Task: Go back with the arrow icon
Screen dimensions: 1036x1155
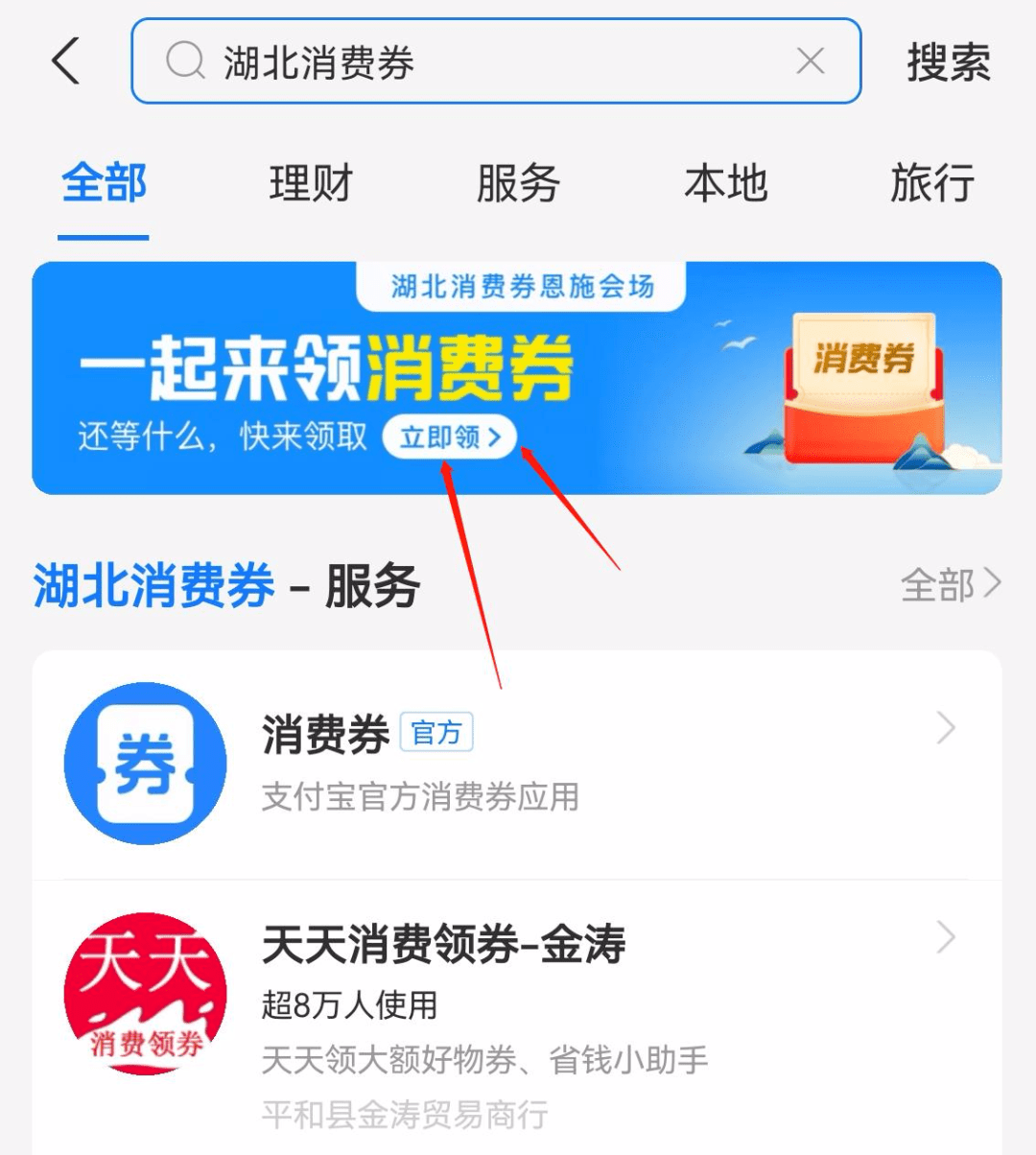Action: (65, 62)
